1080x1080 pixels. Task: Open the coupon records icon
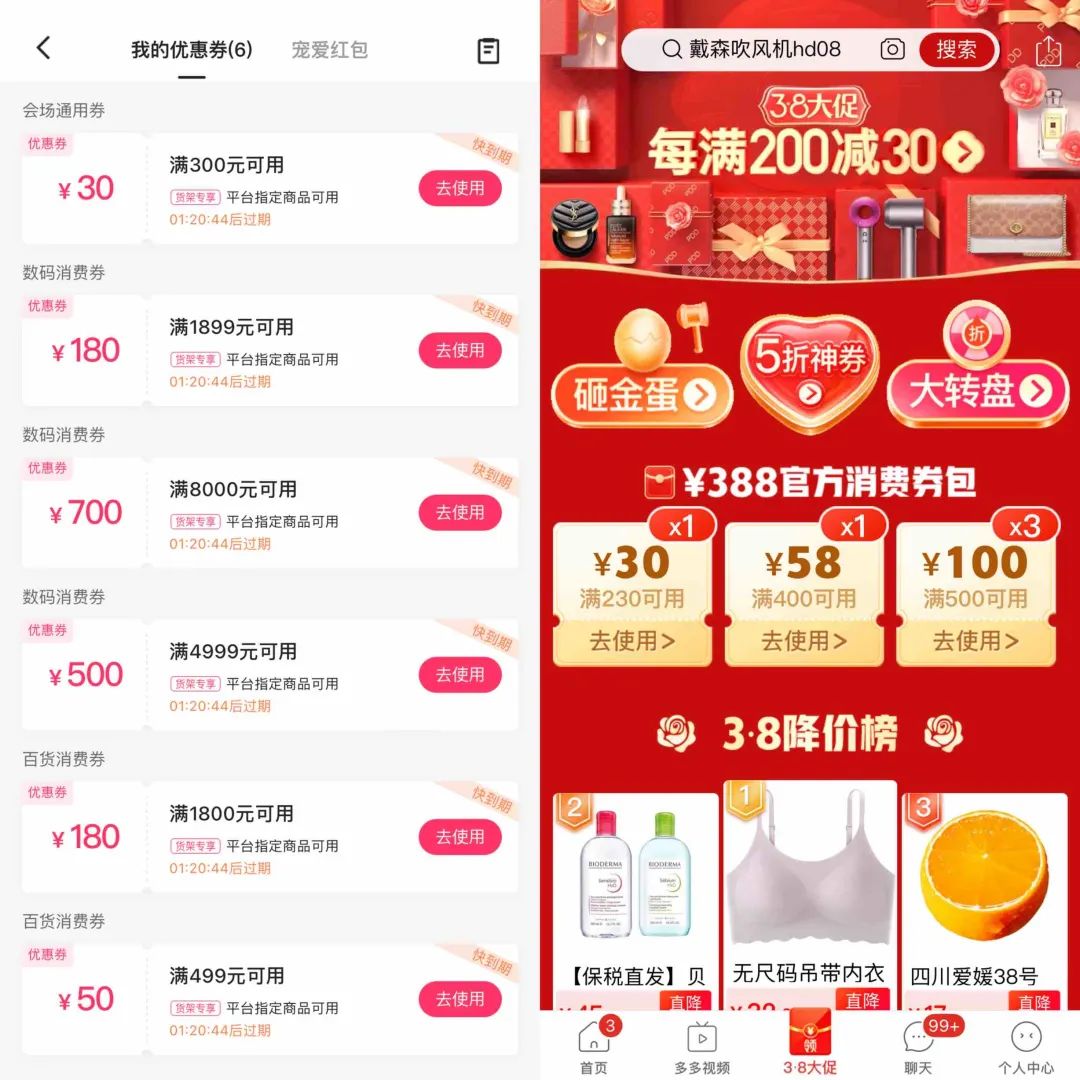click(488, 51)
